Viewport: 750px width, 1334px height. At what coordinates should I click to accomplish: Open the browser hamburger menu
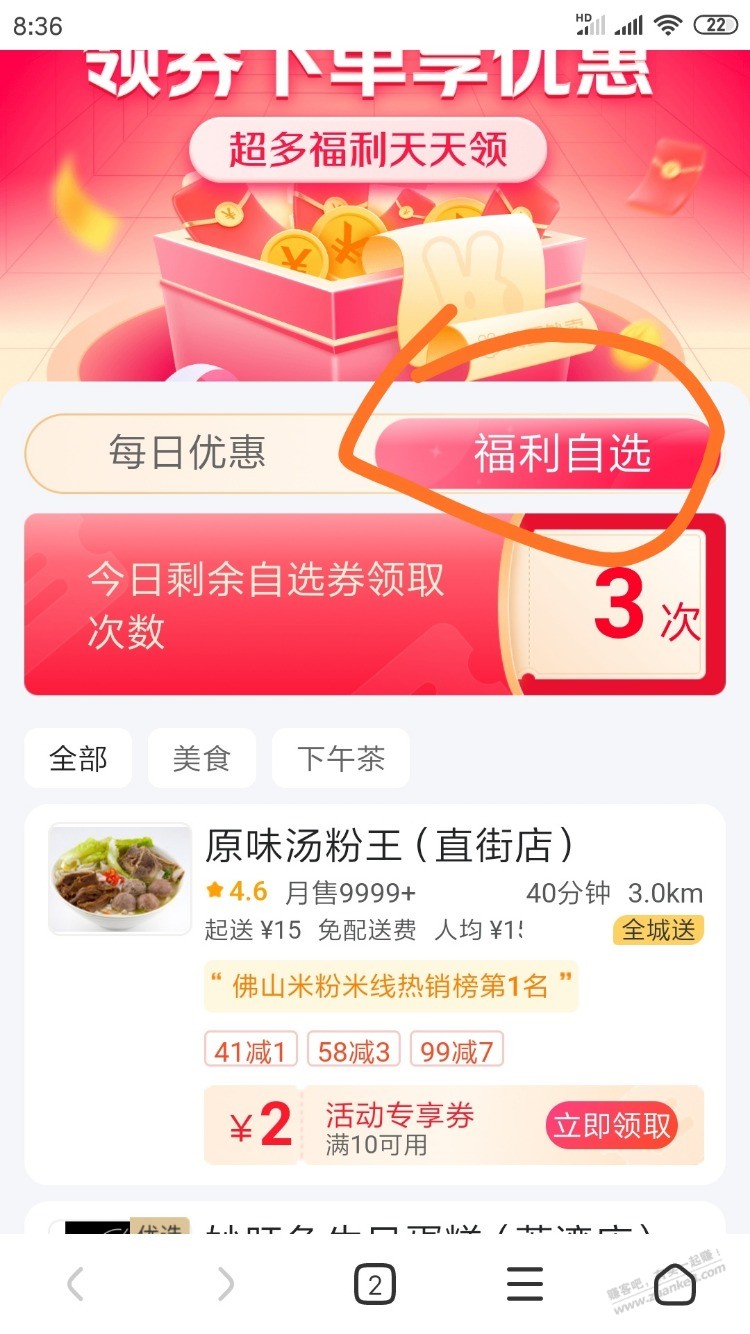(524, 1284)
